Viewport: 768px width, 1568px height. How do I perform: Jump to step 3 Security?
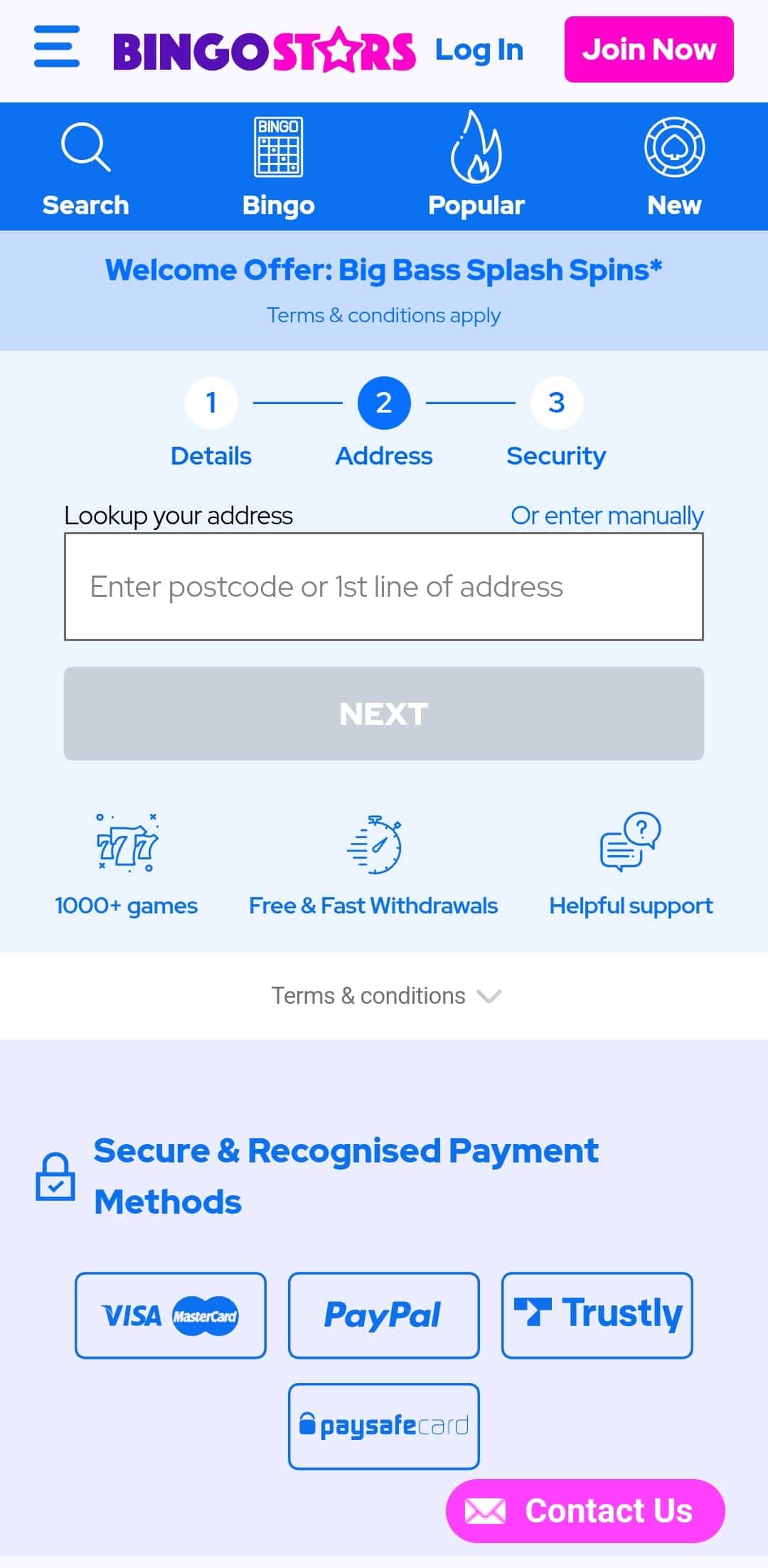pos(556,403)
